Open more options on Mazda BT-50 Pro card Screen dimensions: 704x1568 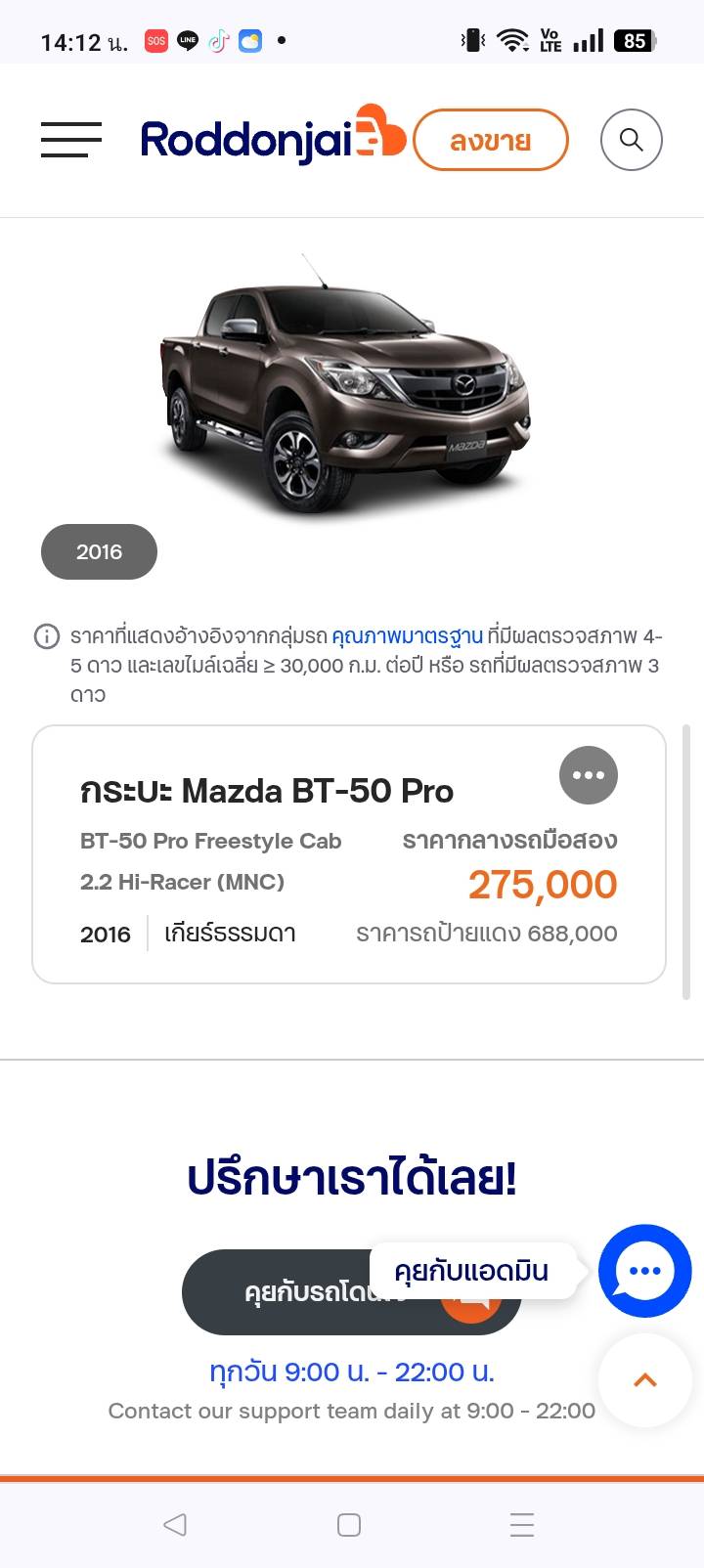tap(589, 775)
